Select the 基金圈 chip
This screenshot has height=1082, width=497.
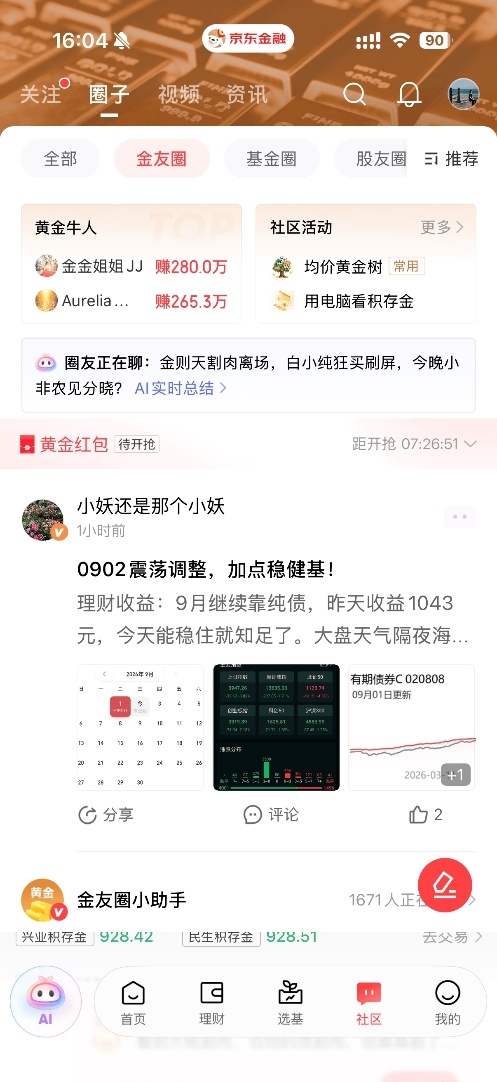[271, 159]
